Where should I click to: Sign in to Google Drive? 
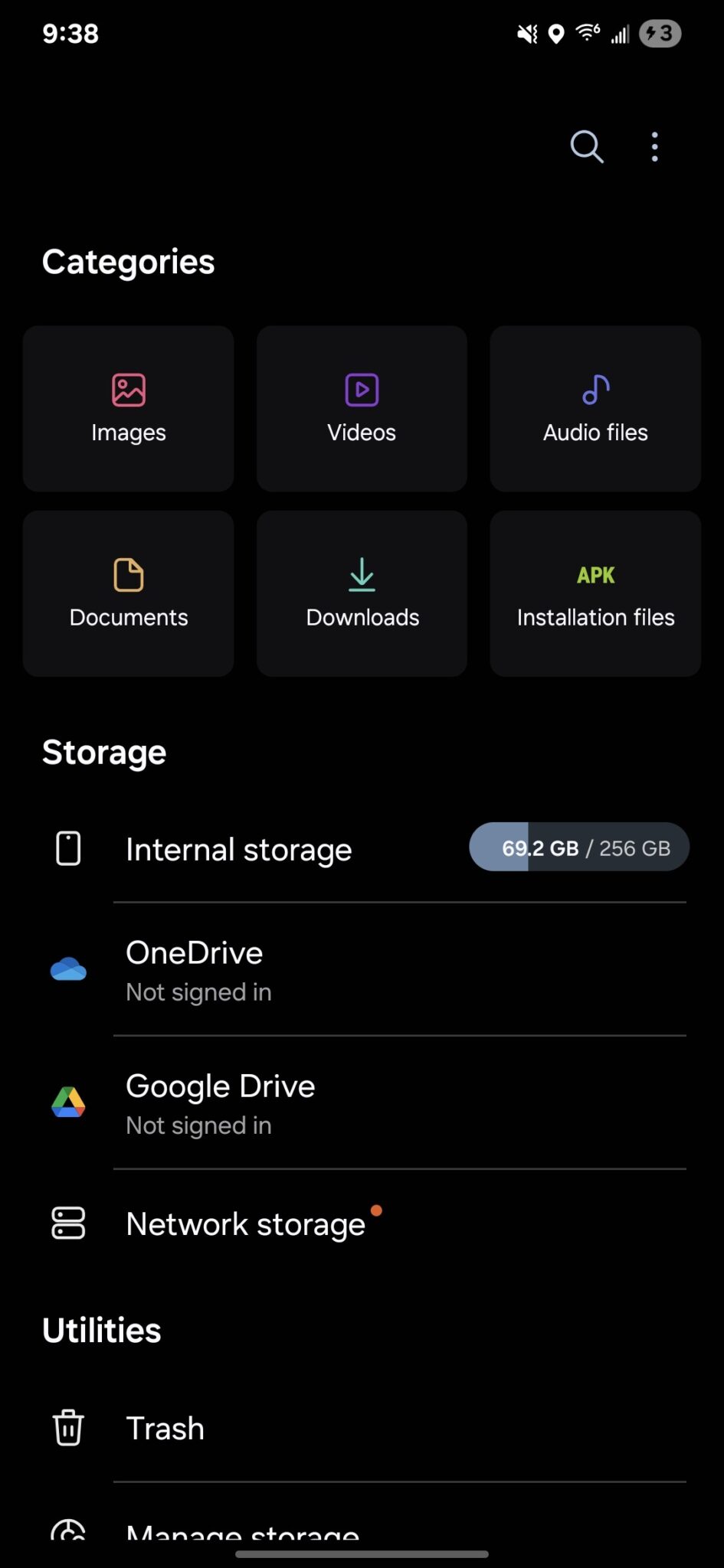(x=220, y=1103)
